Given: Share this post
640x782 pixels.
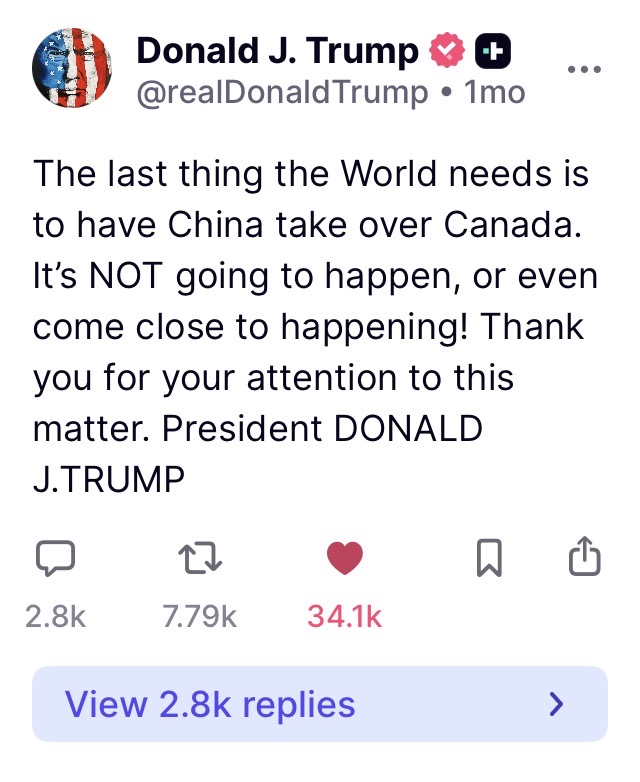Looking at the screenshot, I should (584, 559).
